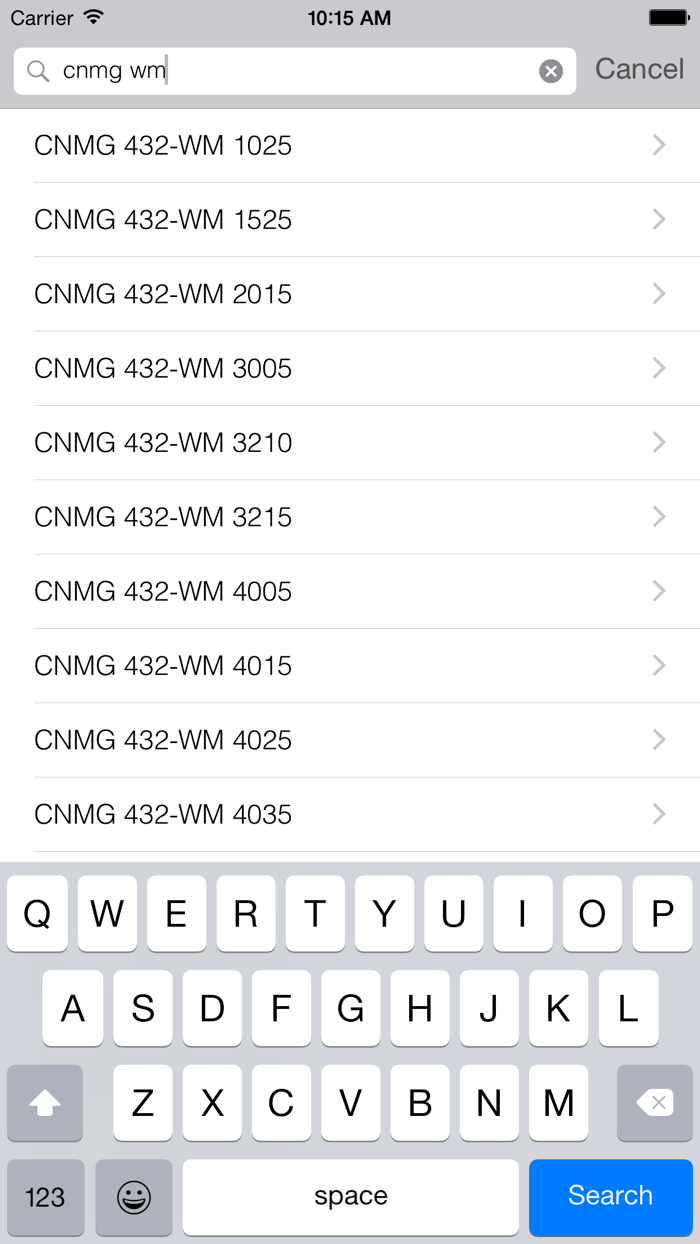Tap the keyboard backspace key

click(x=655, y=1103)
